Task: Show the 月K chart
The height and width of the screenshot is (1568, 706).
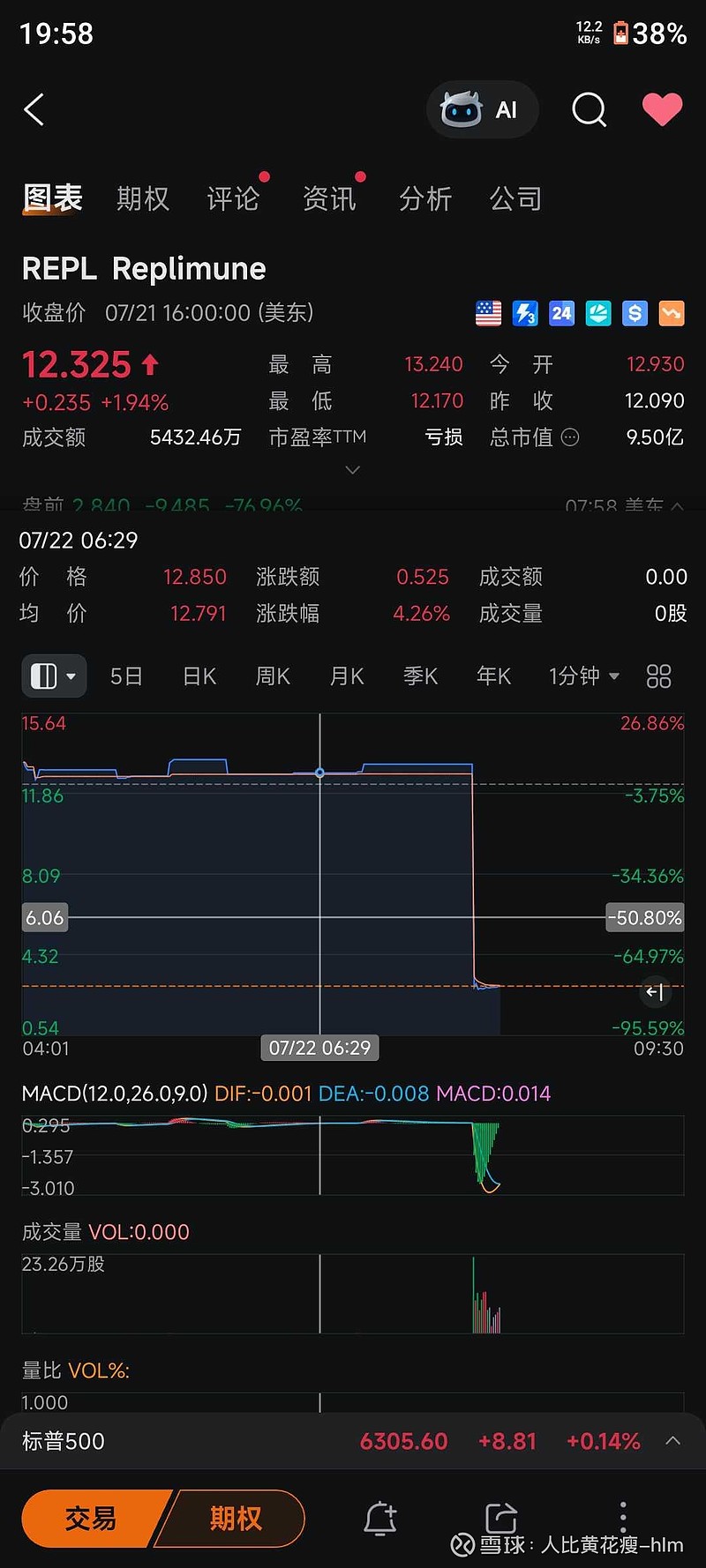Action: pyautogui.click(x=347, y=676)
